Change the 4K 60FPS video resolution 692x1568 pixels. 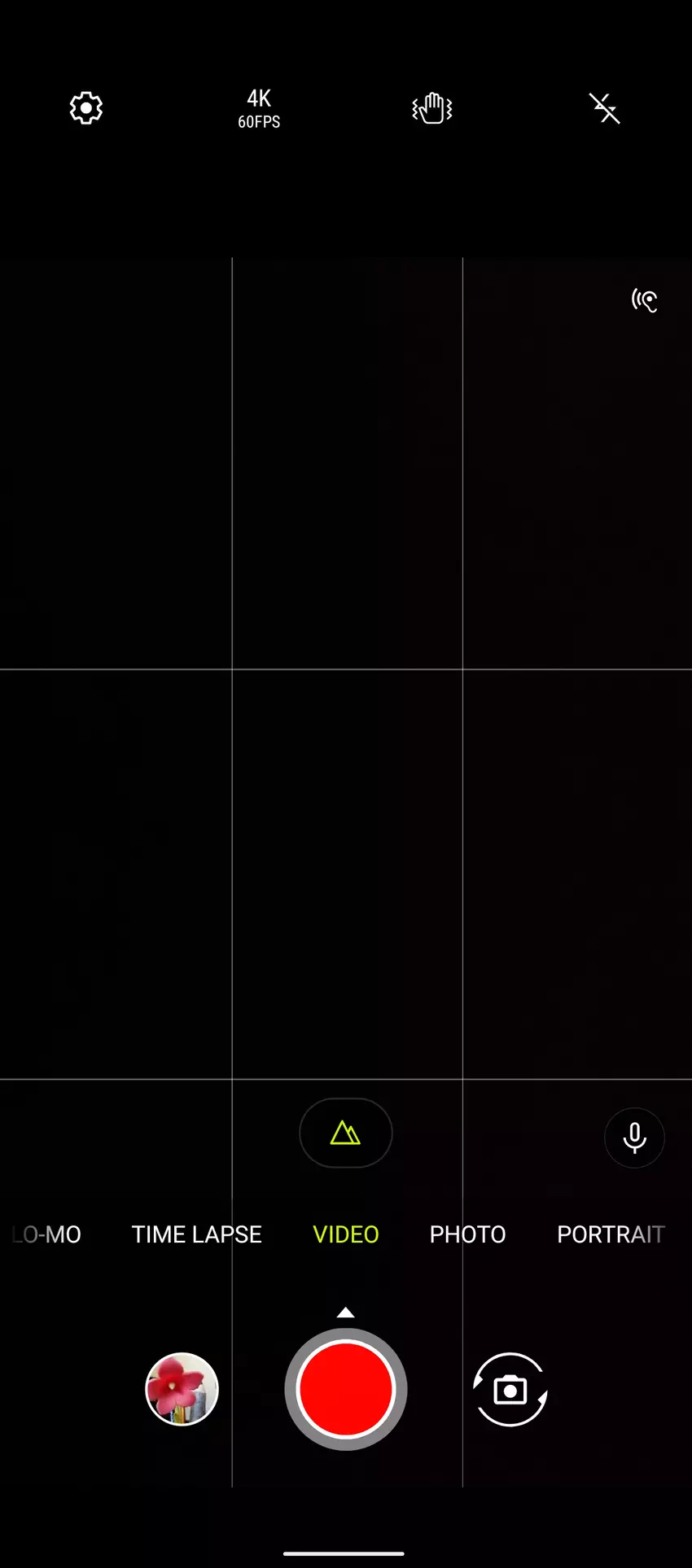(x=259, y=108)
